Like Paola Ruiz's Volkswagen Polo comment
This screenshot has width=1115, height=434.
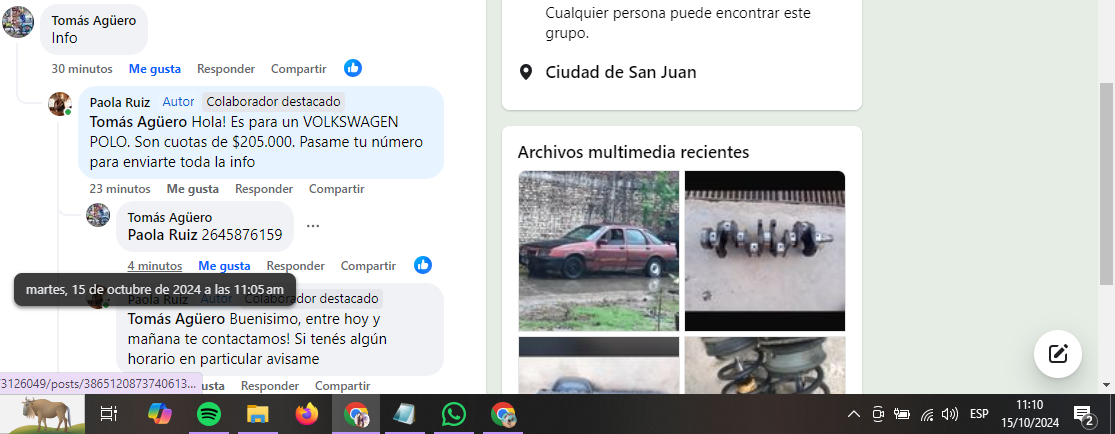click(x=192, y=189)
